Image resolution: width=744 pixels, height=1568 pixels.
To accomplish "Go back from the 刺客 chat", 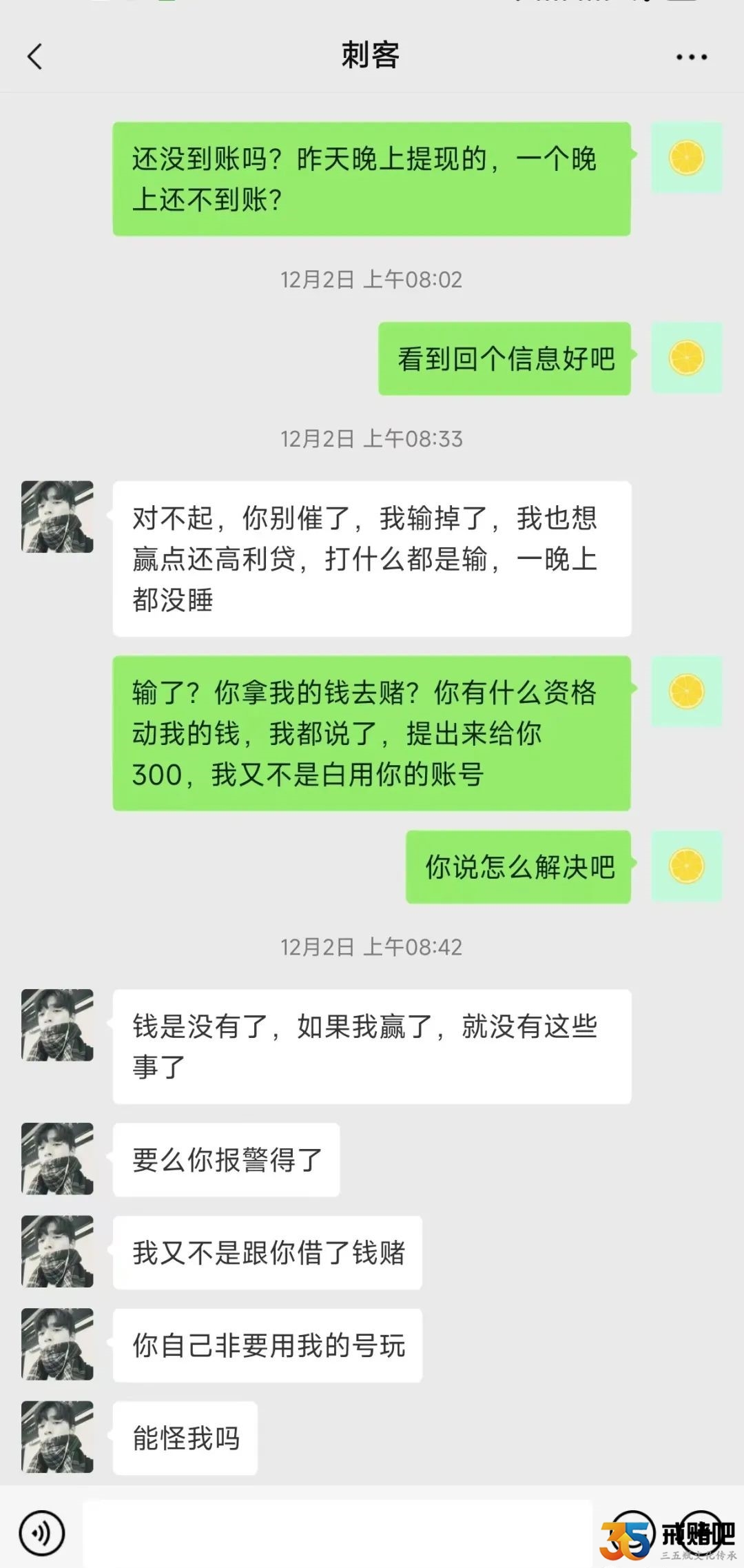I will [35, 57].
